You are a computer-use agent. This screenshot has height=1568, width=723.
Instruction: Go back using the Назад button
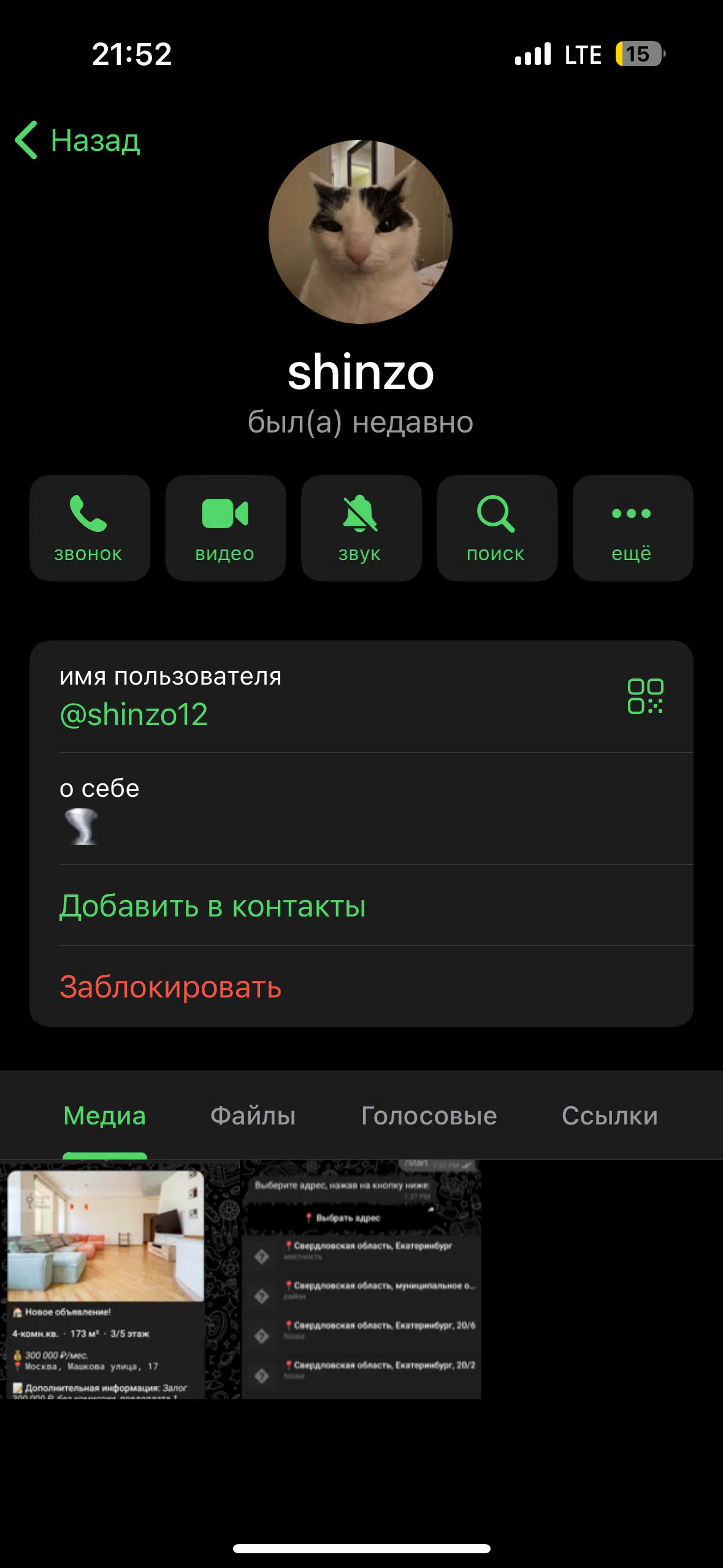click(78, 140)
